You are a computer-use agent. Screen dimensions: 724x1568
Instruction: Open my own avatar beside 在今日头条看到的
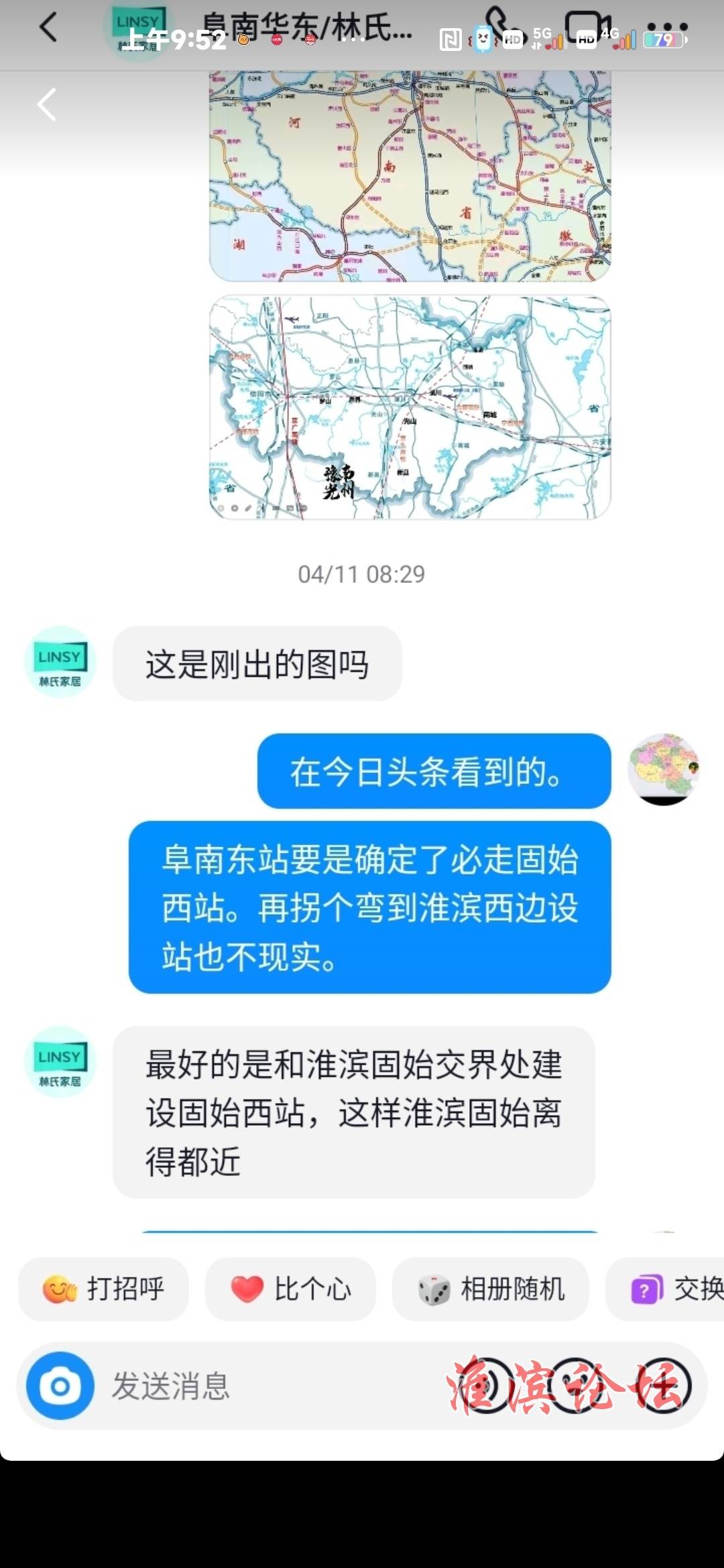tap(663, 769)
